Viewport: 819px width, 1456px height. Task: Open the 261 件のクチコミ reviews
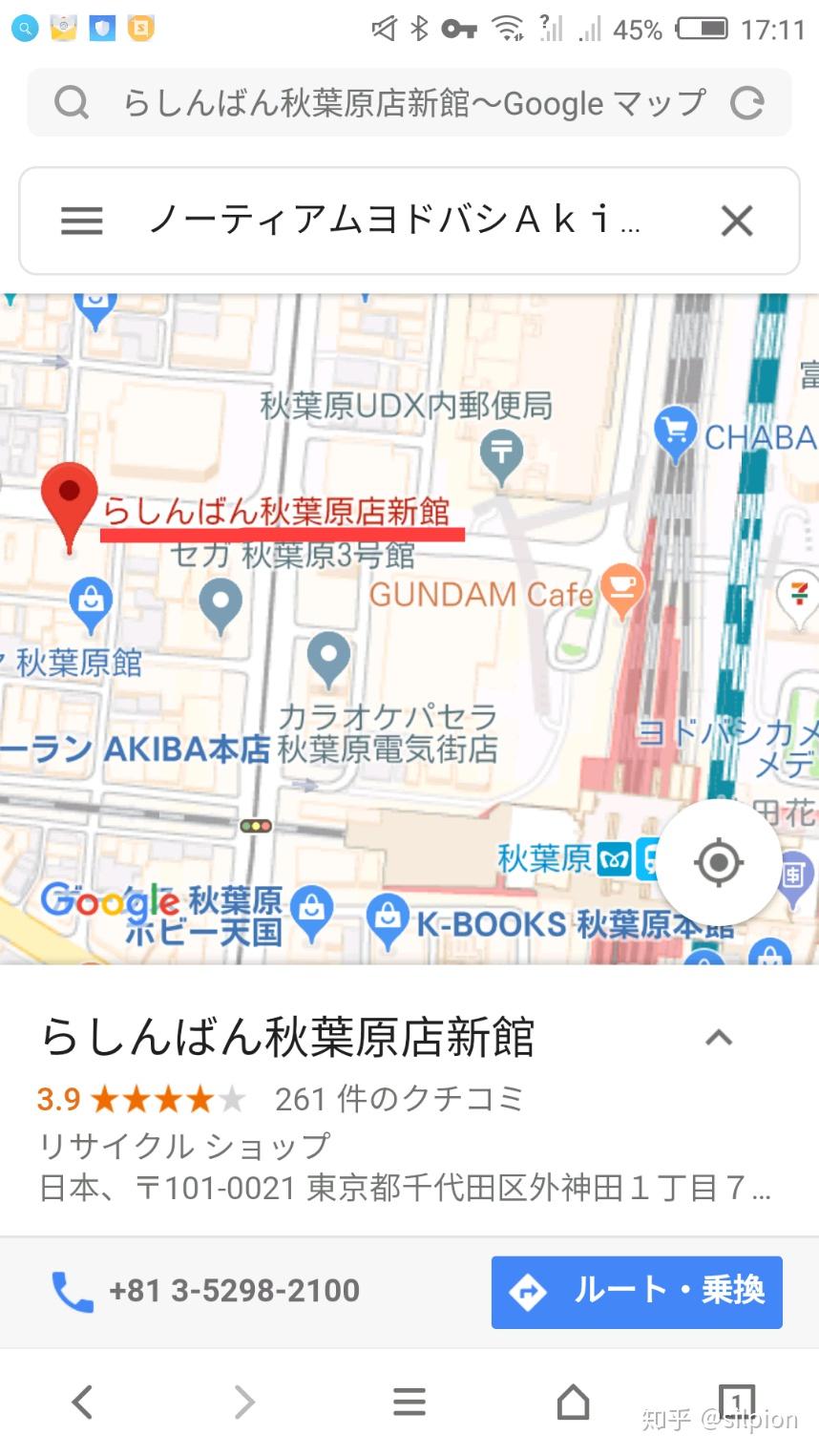pyautogui.click(x=399, y=1099)
